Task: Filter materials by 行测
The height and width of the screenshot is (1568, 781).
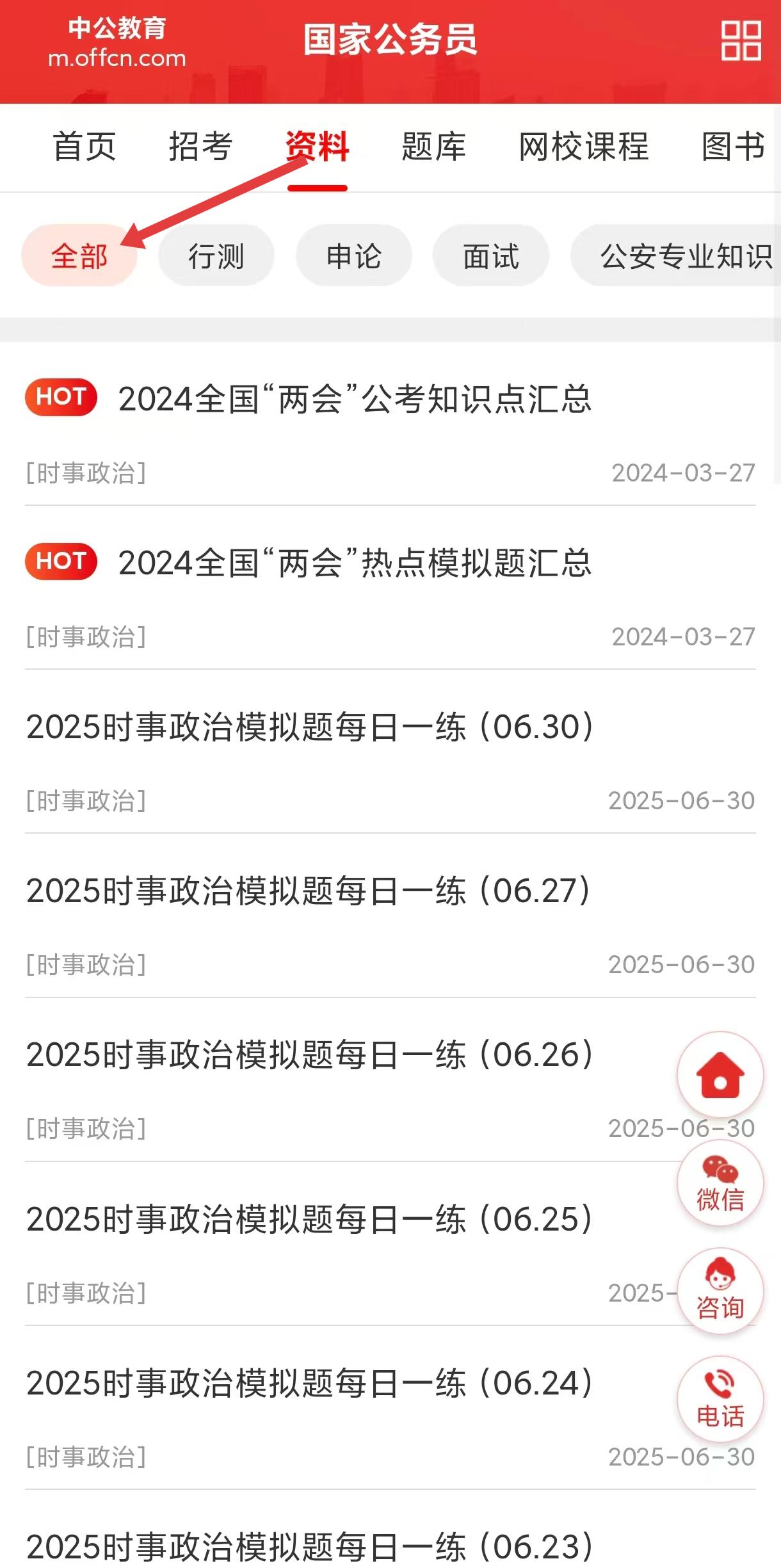Action: 216,255
